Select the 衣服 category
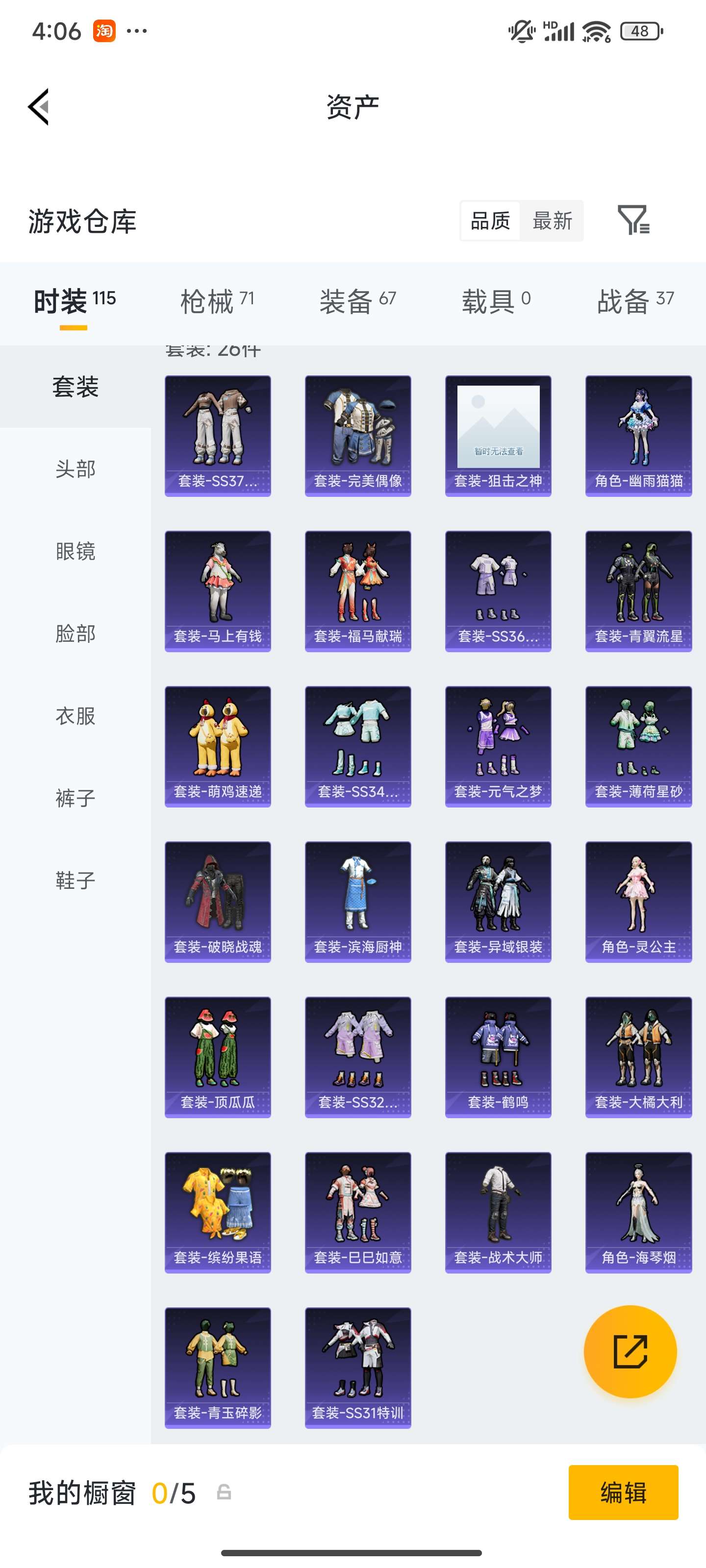The height and width of the screenshot is (1568, 706). [x=76, y=716]
